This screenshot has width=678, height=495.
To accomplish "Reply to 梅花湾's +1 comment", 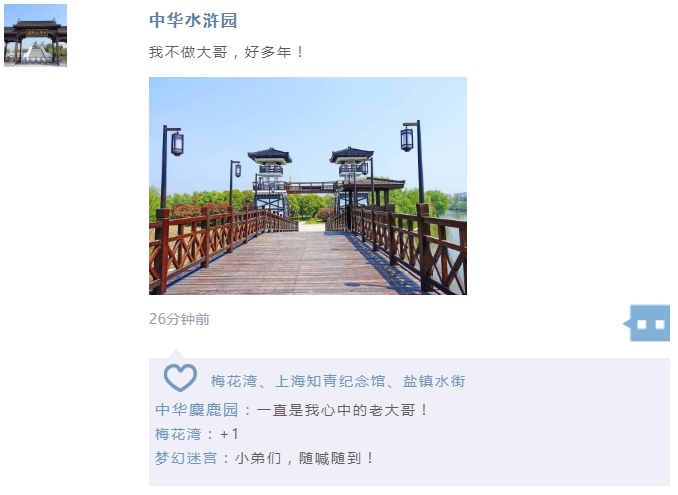I will 230,433.
